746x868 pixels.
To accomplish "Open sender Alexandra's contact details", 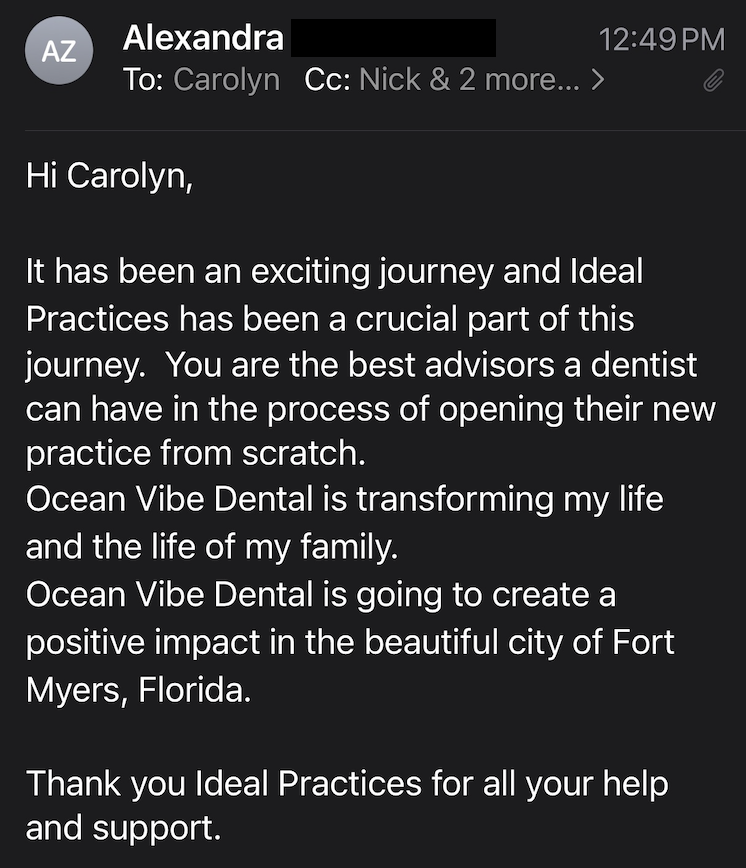I will point(203,38).
